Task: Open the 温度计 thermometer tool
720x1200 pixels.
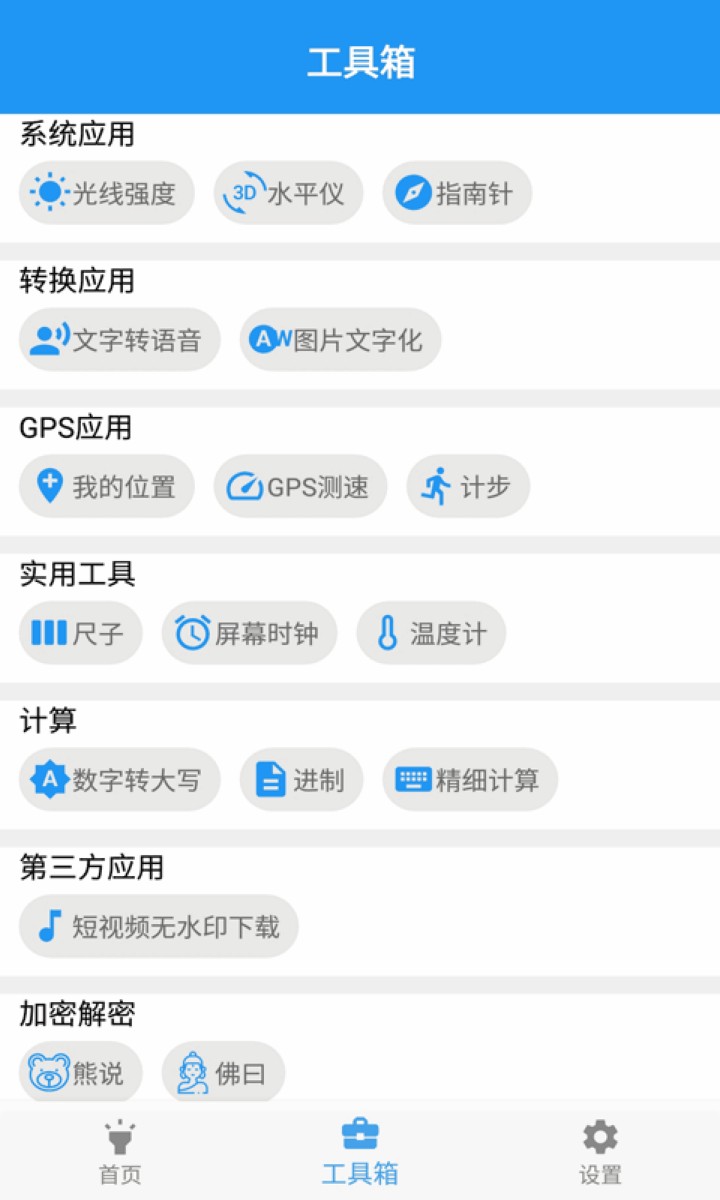Action: 430,633
